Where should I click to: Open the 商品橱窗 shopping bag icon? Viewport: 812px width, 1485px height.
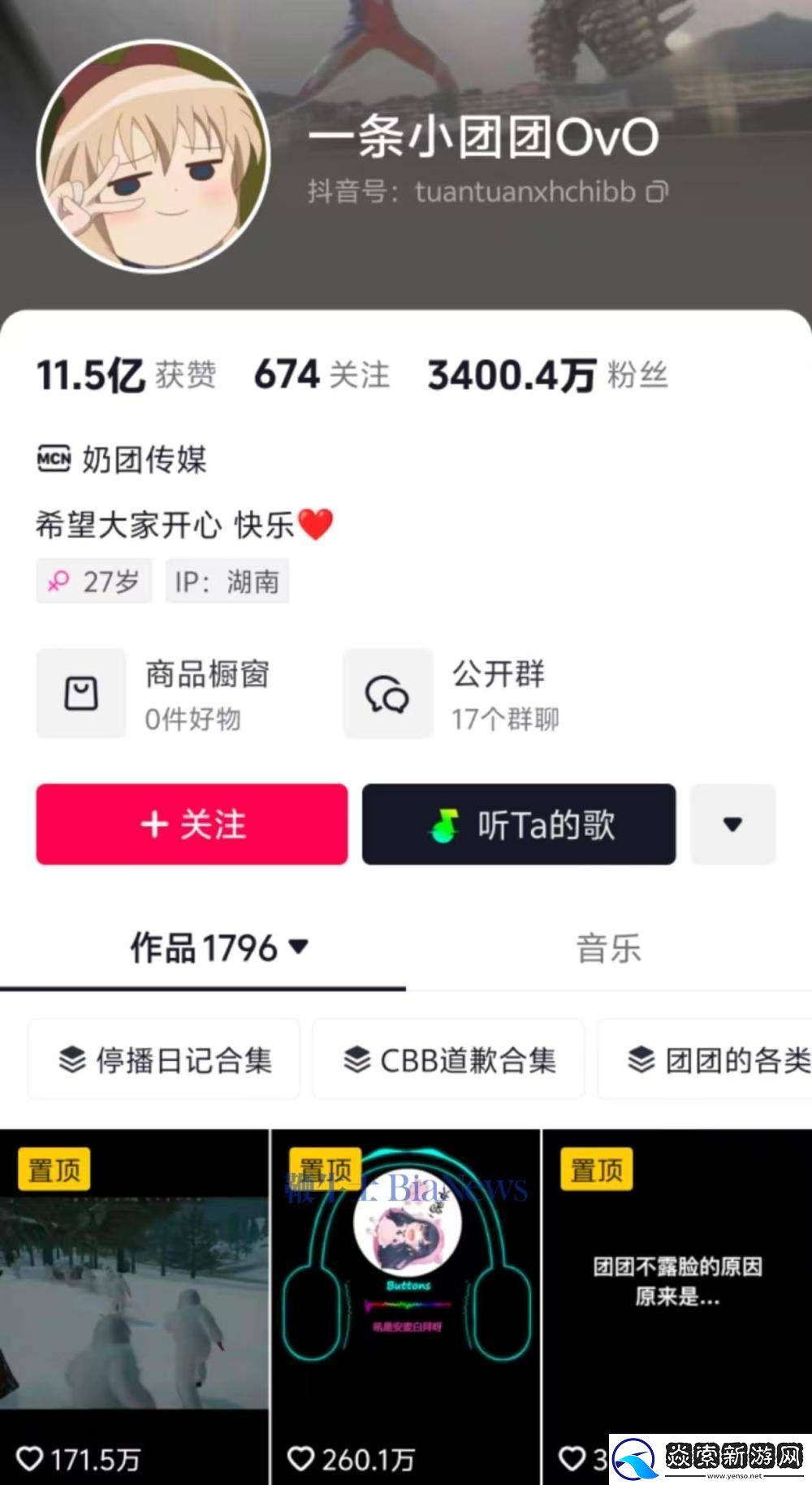pyautogui.click(x=80, y=695)
